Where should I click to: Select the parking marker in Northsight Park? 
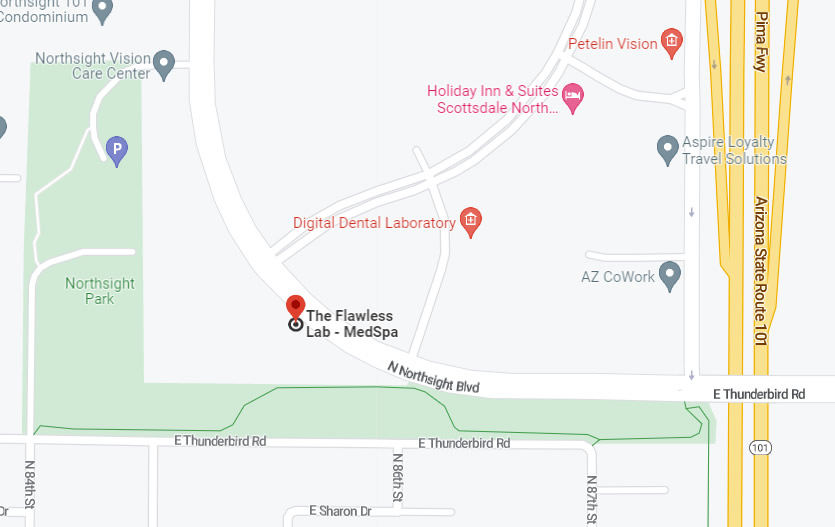point(117,152)
